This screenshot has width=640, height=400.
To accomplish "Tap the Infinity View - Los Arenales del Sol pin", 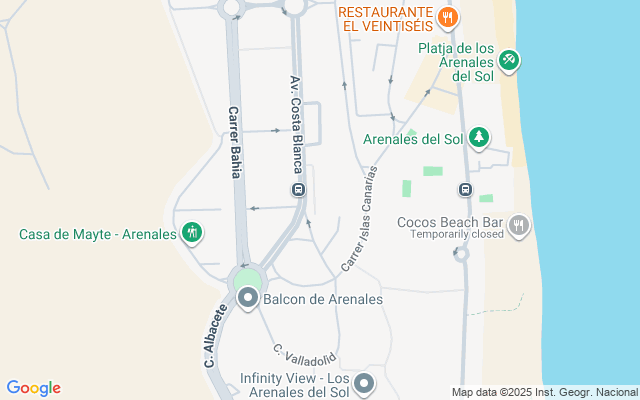I will pos(365,382).
